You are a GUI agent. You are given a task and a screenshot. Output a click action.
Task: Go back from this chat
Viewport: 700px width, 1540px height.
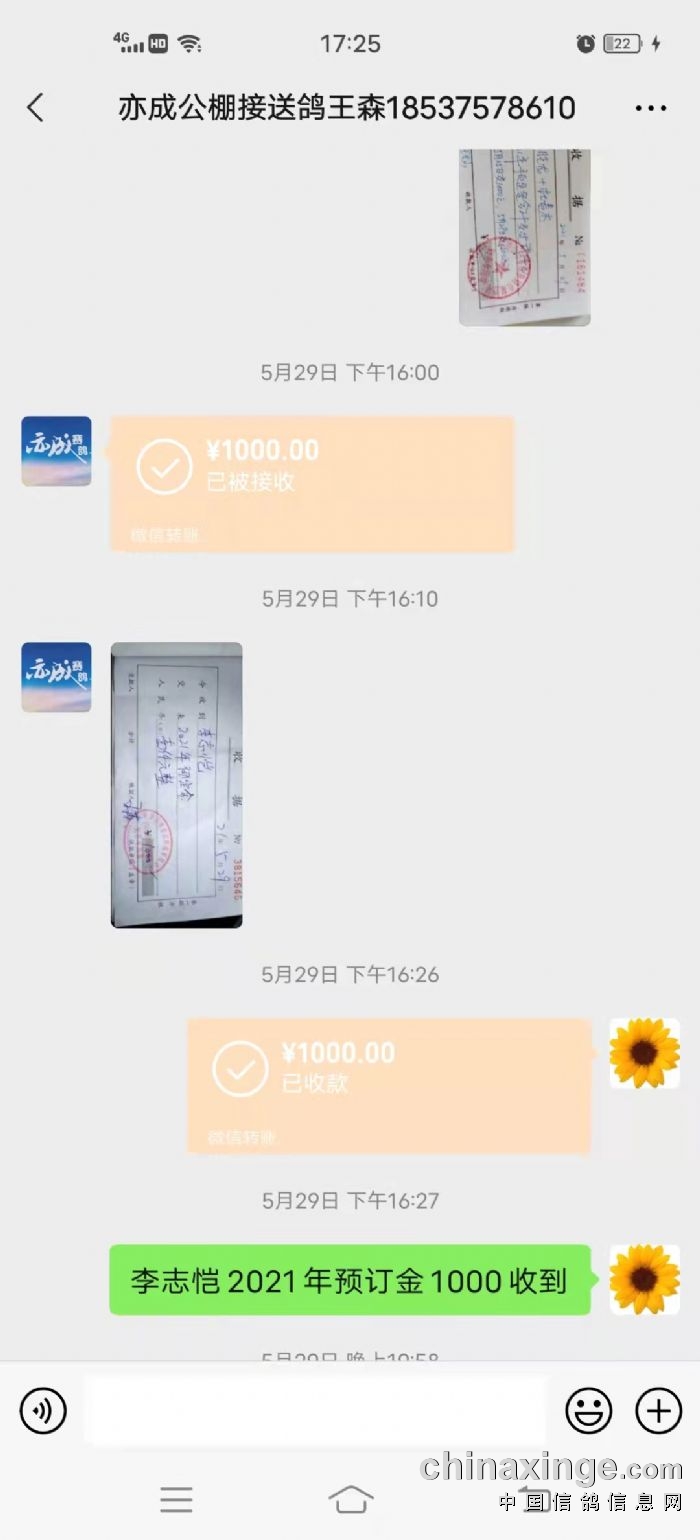point(36,107)
